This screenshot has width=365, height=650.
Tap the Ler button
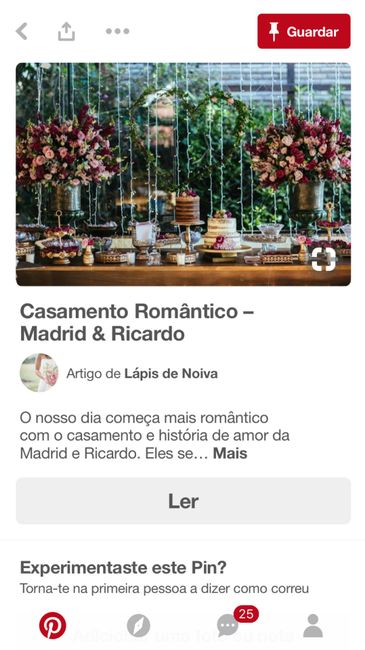click(183, 501)
